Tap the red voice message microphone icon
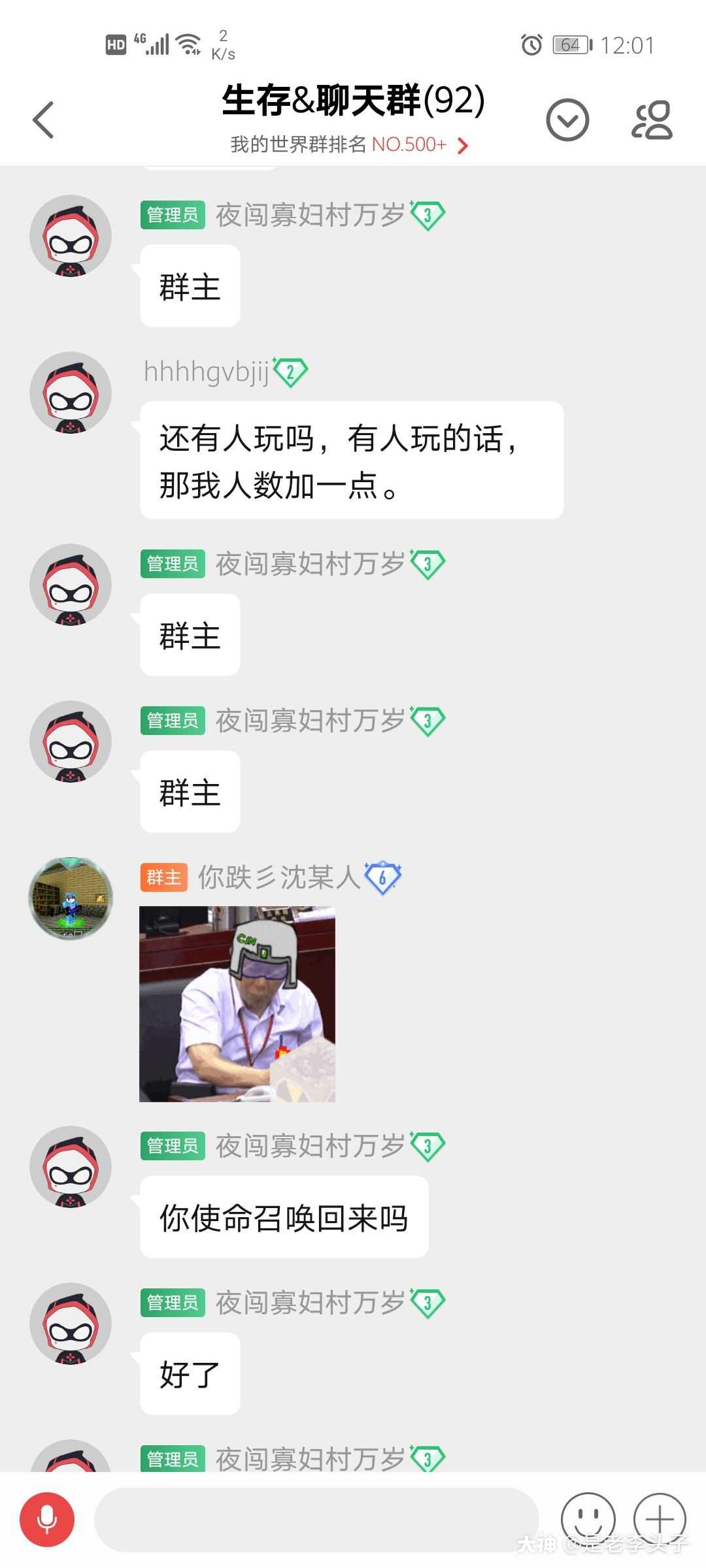Viewport: 706px width, 1568px height. tap(47, 1518)
